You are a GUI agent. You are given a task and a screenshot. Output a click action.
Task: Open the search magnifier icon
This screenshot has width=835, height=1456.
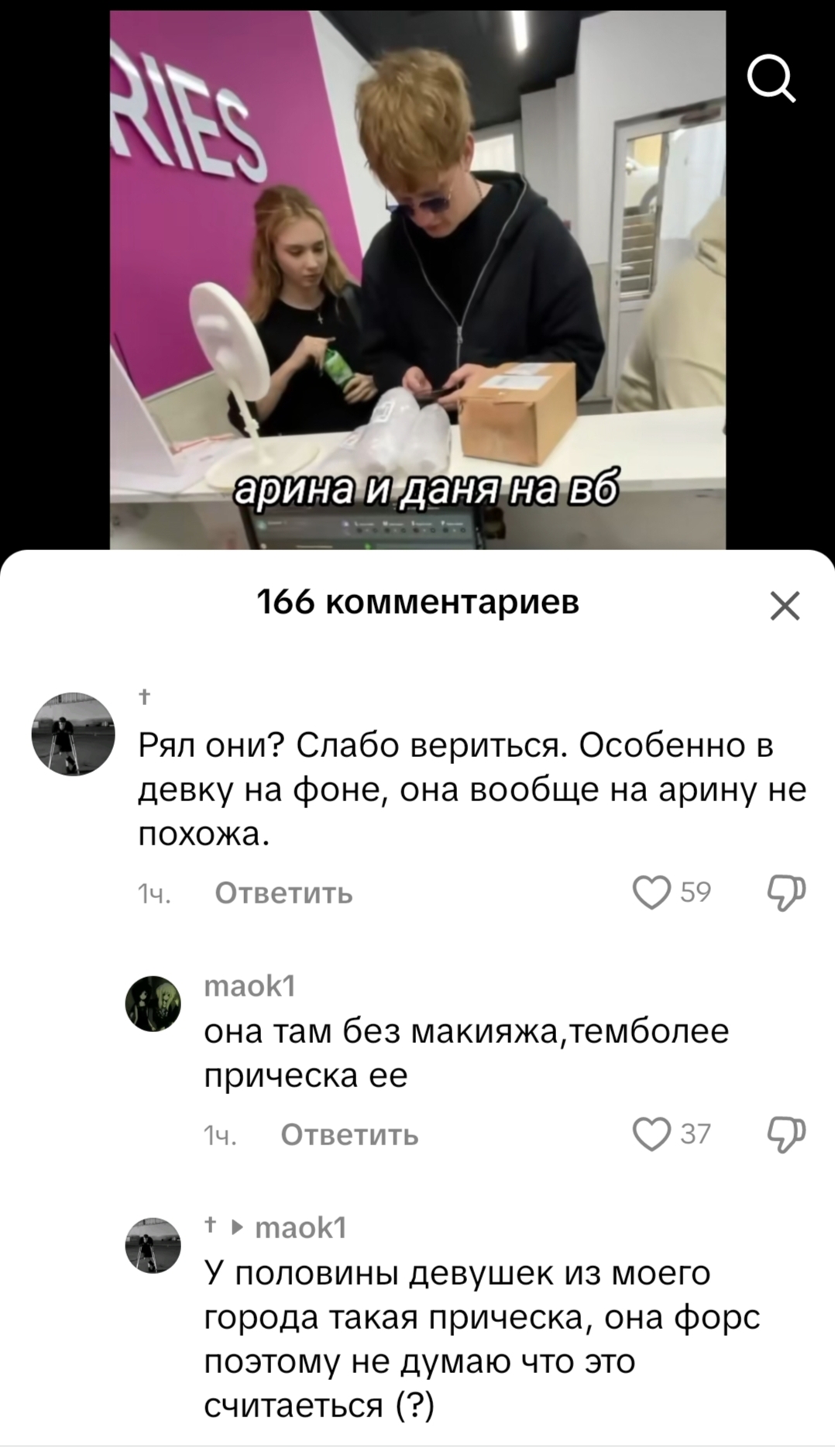771,81
